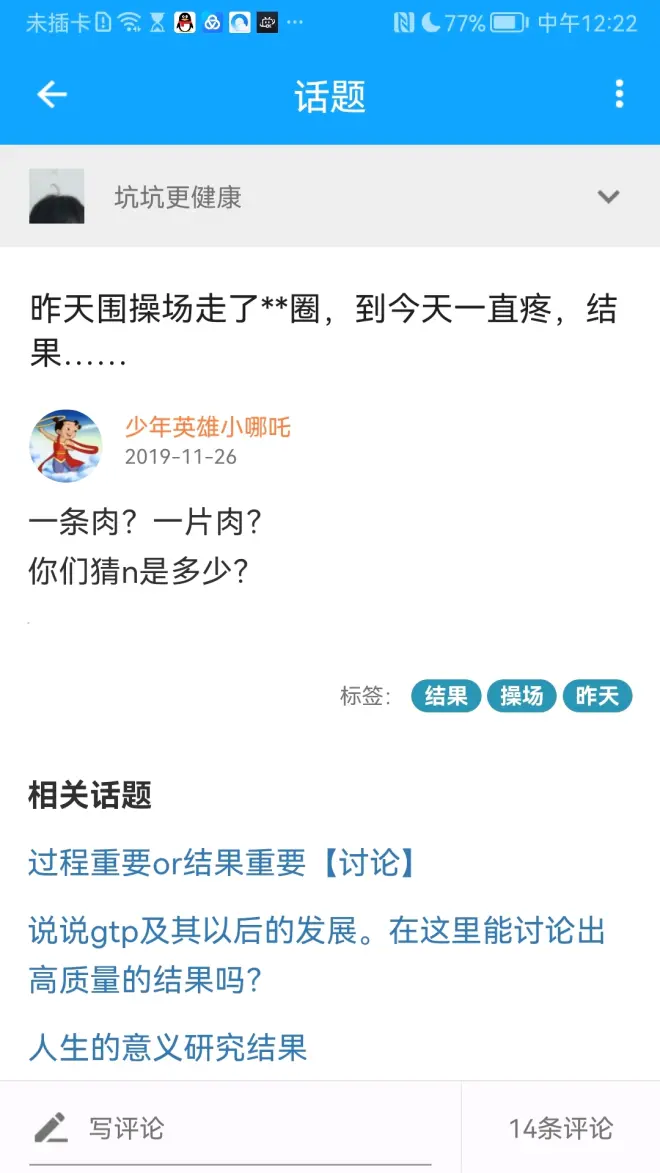Screen dimensions: 660x1173
Task: Select the 结果 tag chip
Action: 446,696
